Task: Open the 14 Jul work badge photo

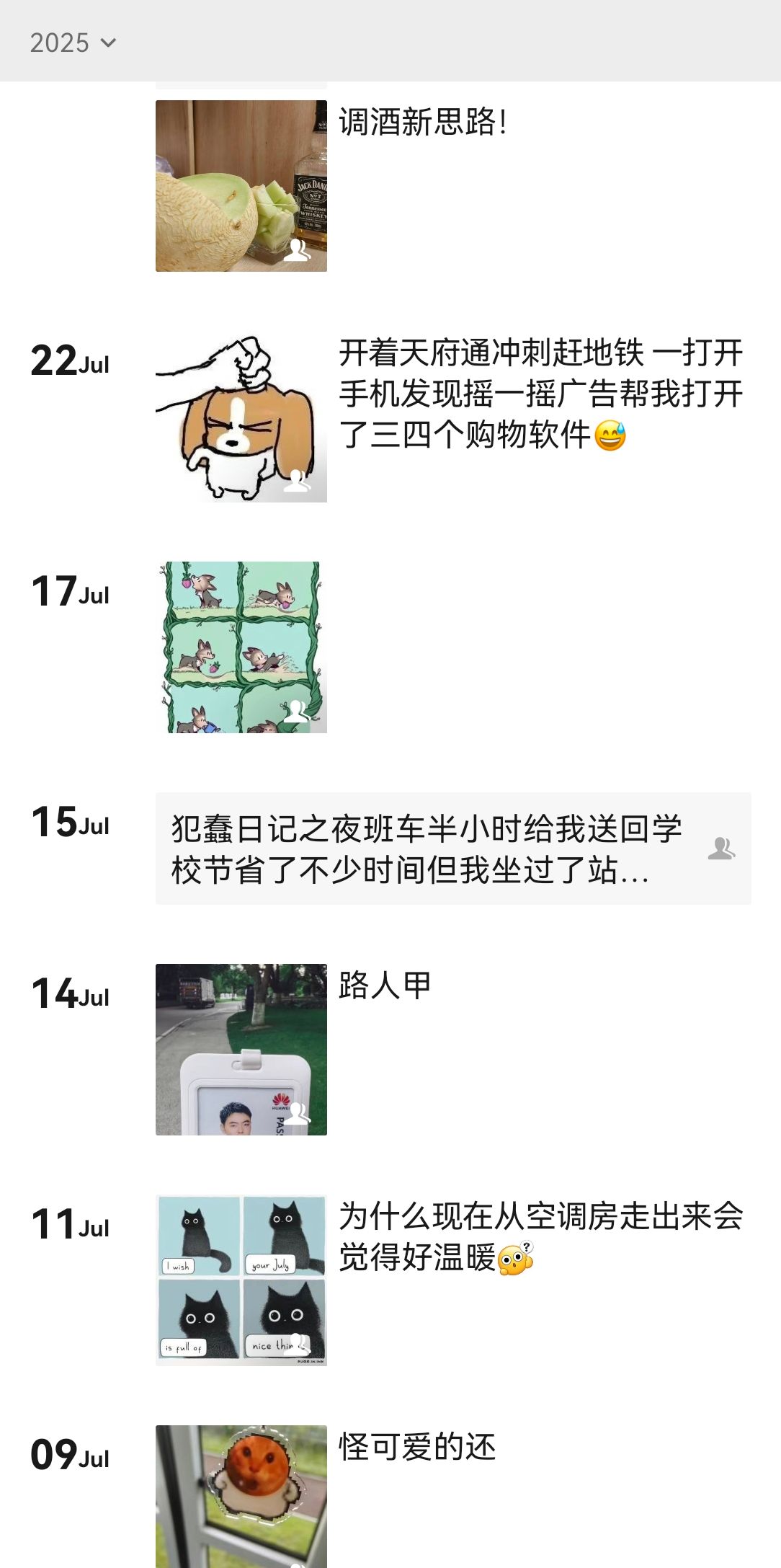Action: pos(241,1049)
